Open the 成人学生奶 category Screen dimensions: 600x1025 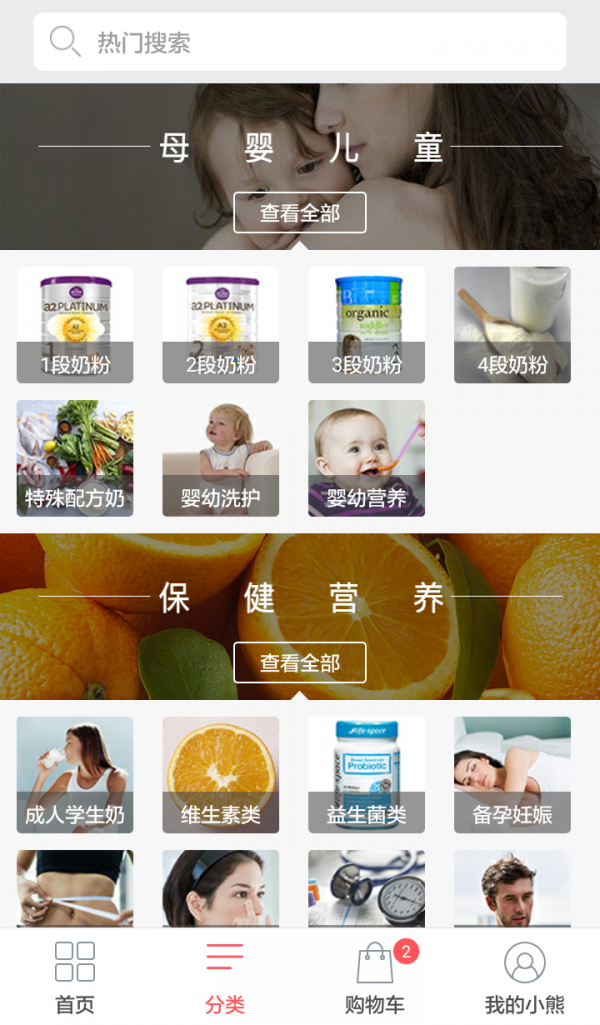(x=75, y=775)
